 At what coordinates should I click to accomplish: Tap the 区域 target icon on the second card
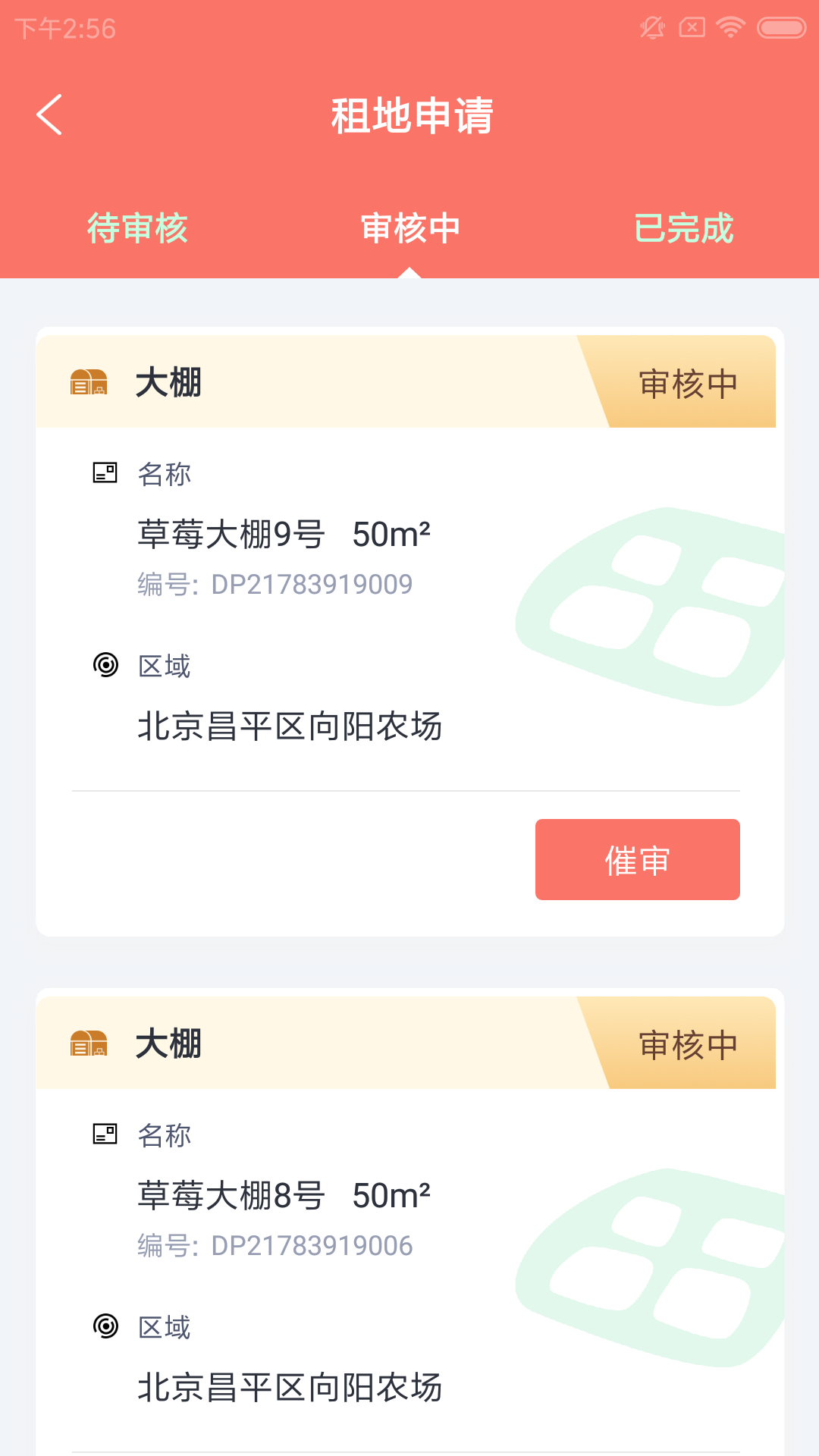[105, 1326]
